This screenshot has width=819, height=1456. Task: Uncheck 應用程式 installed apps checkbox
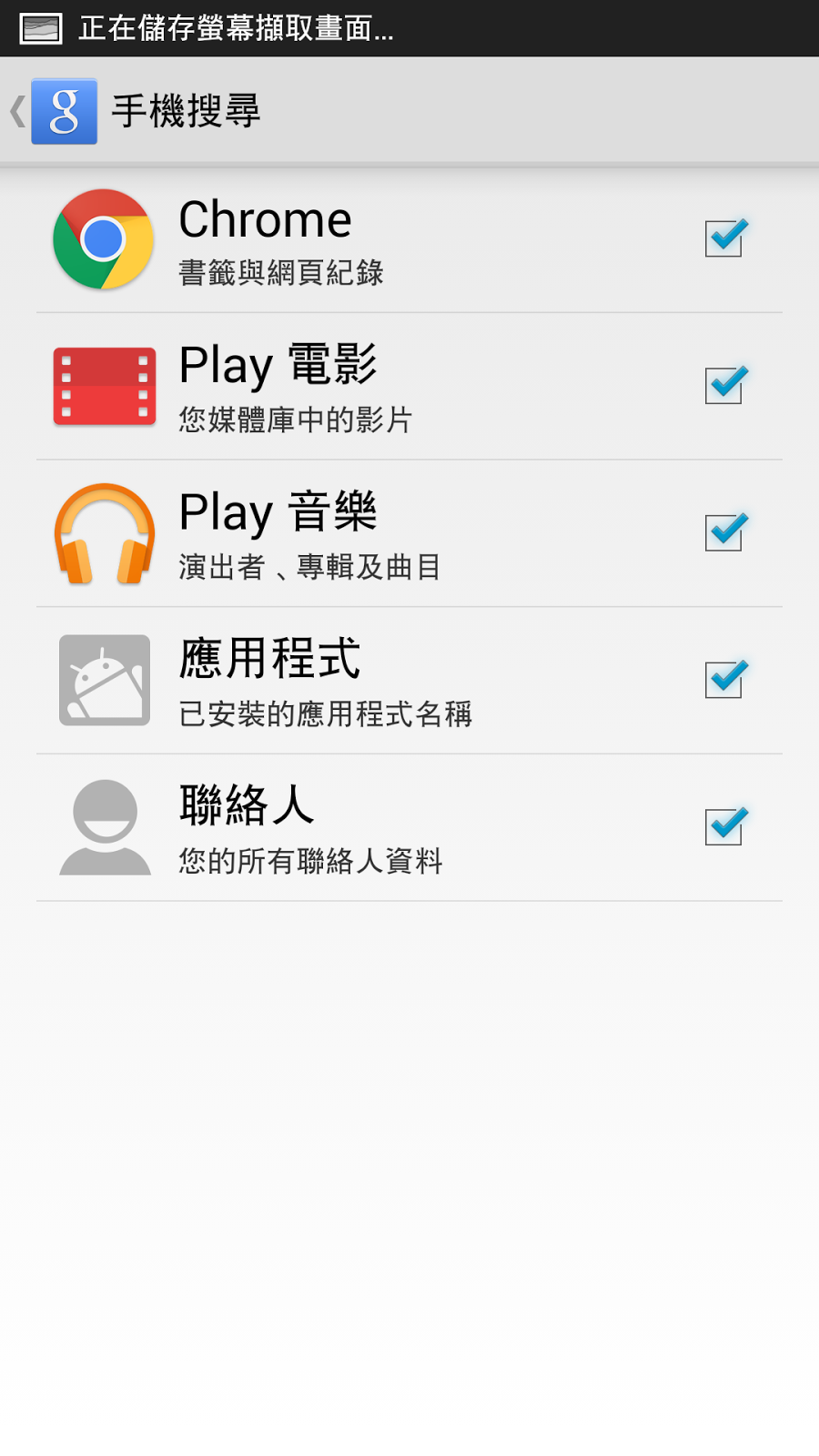point(724,680)
